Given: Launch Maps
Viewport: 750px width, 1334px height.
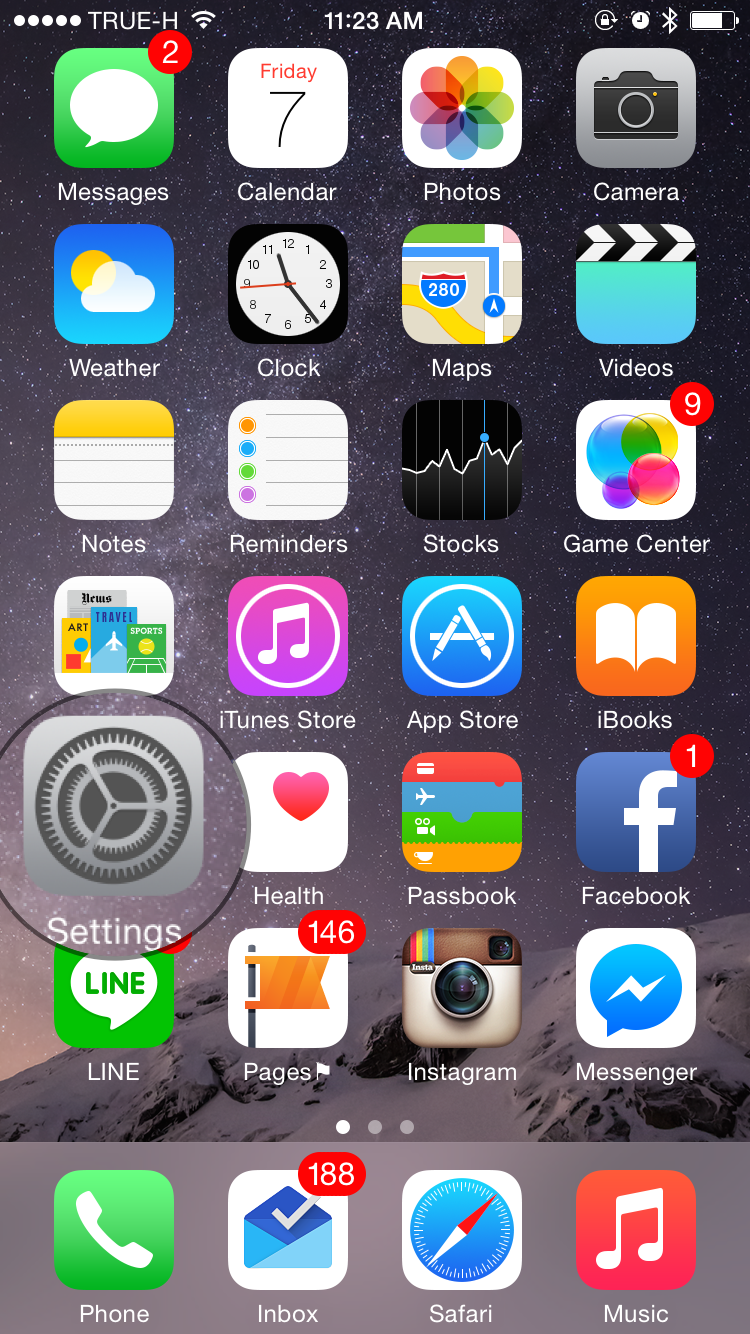Looking at the screenshot, I should click(x=462, y=284).
